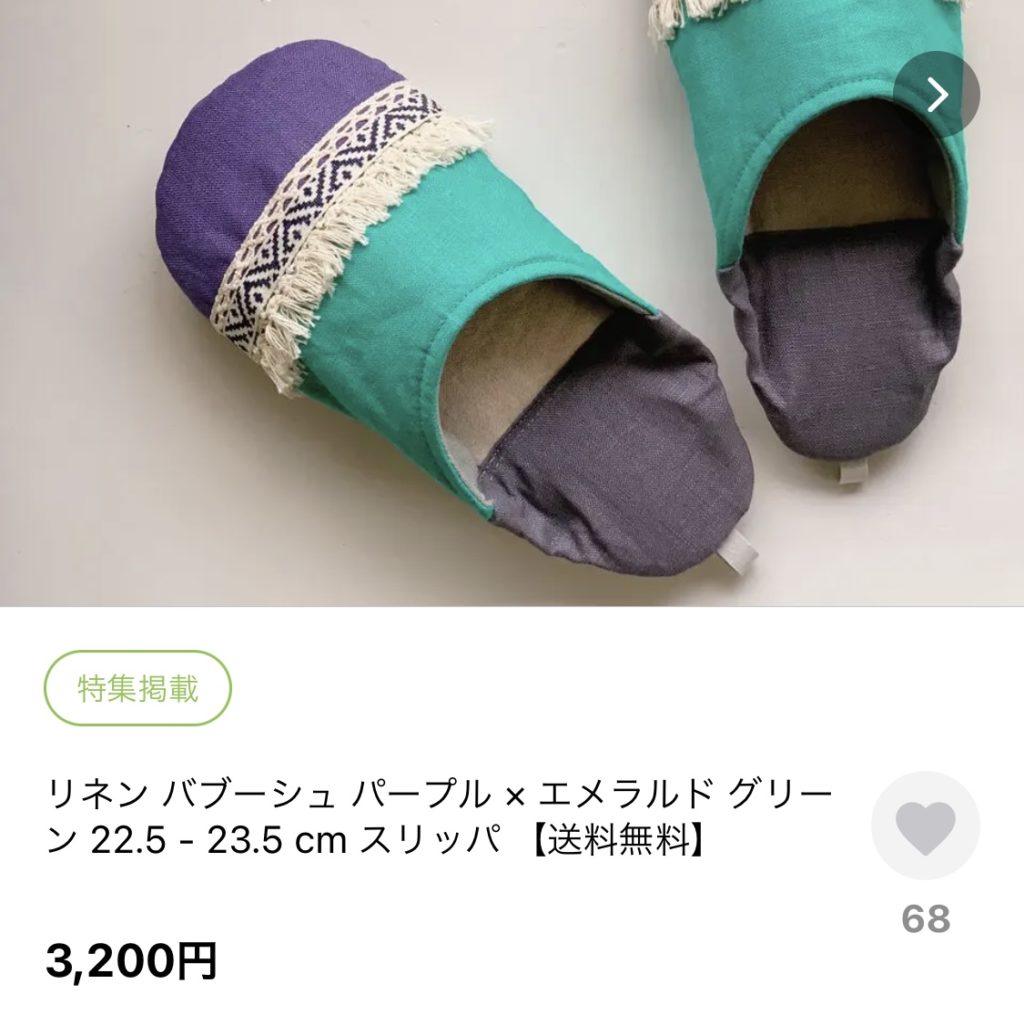
Task: Favorite this linen babouche slipper
Action: 925,826
